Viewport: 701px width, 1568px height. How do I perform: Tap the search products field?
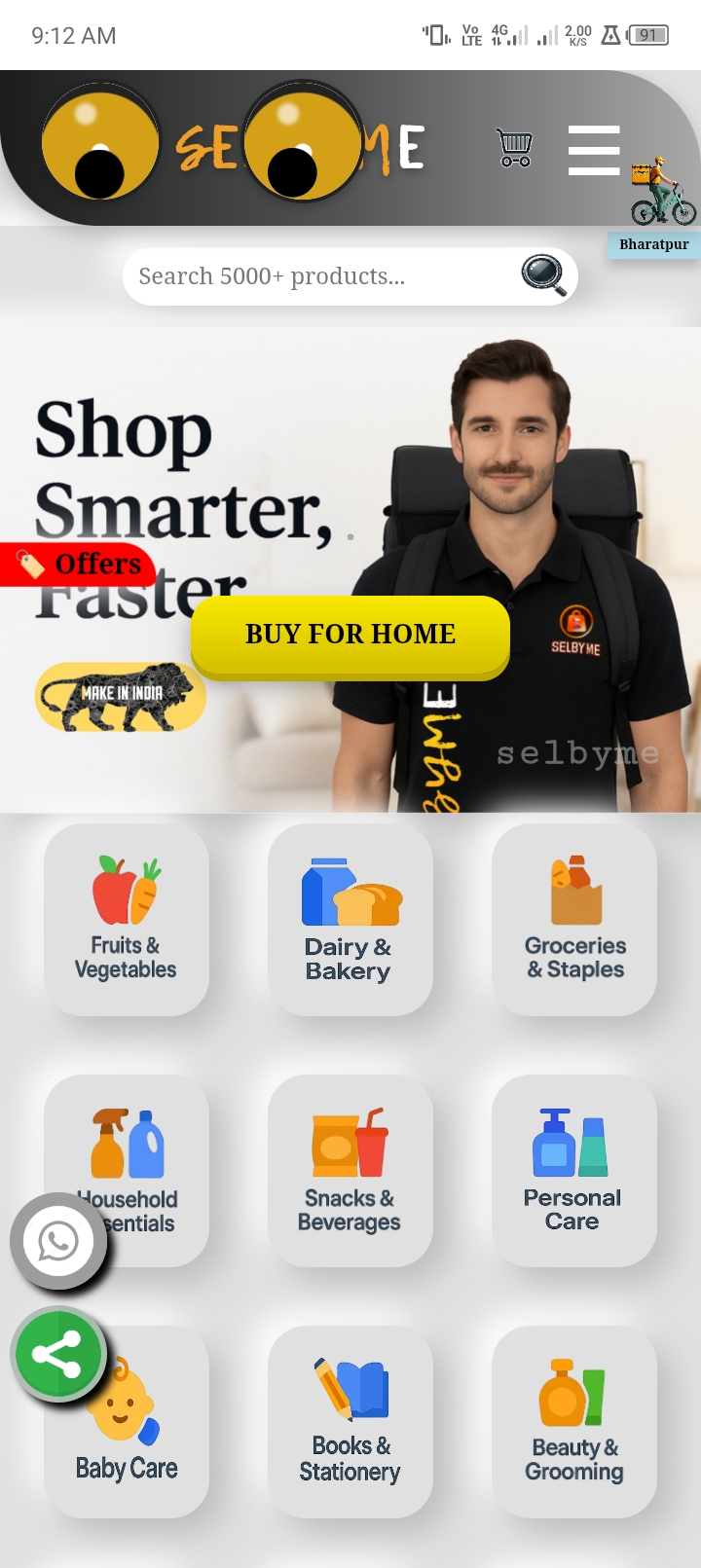tap(312, 276)
